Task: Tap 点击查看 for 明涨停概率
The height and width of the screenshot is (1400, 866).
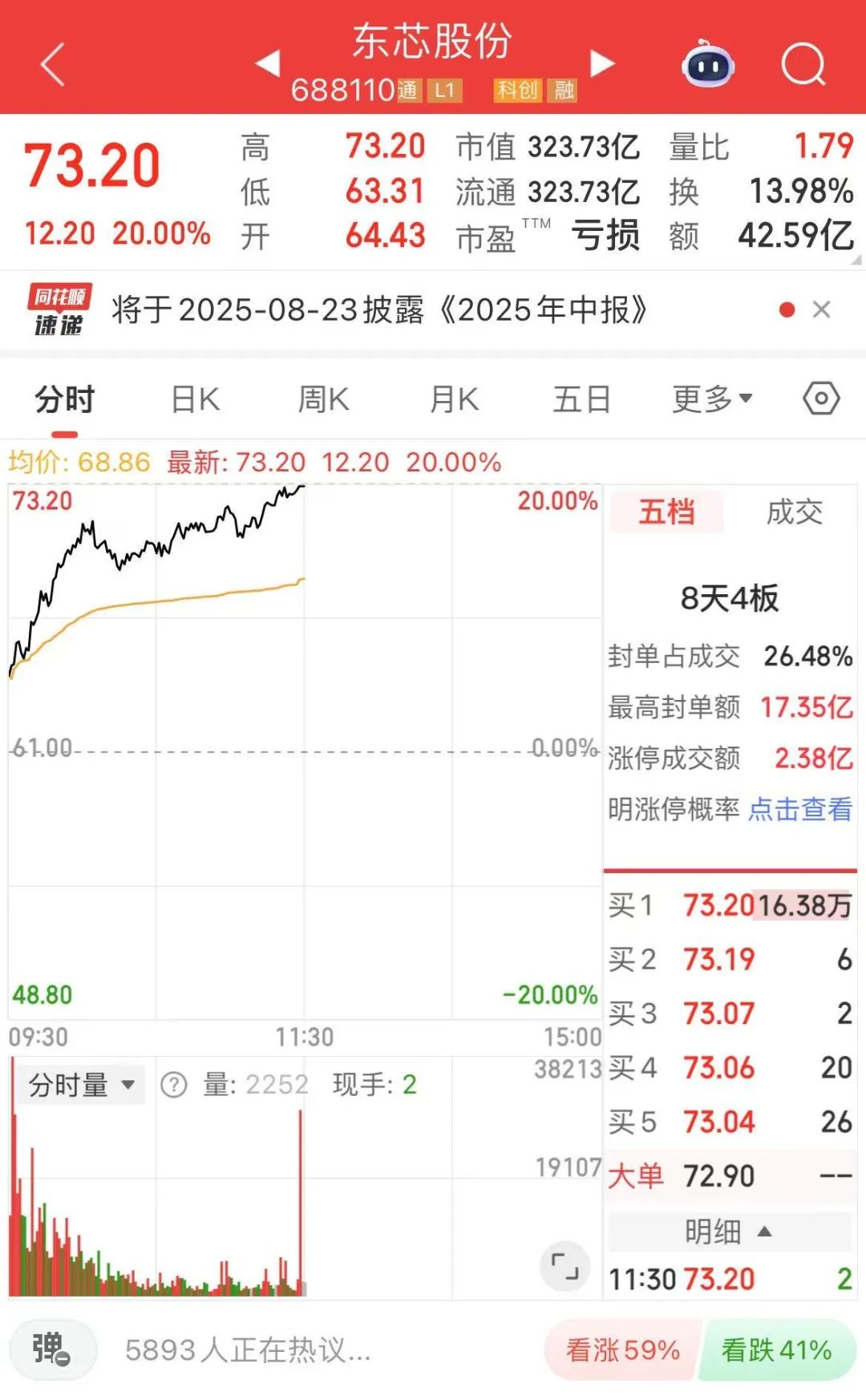Action: click(x=800, y=809)
